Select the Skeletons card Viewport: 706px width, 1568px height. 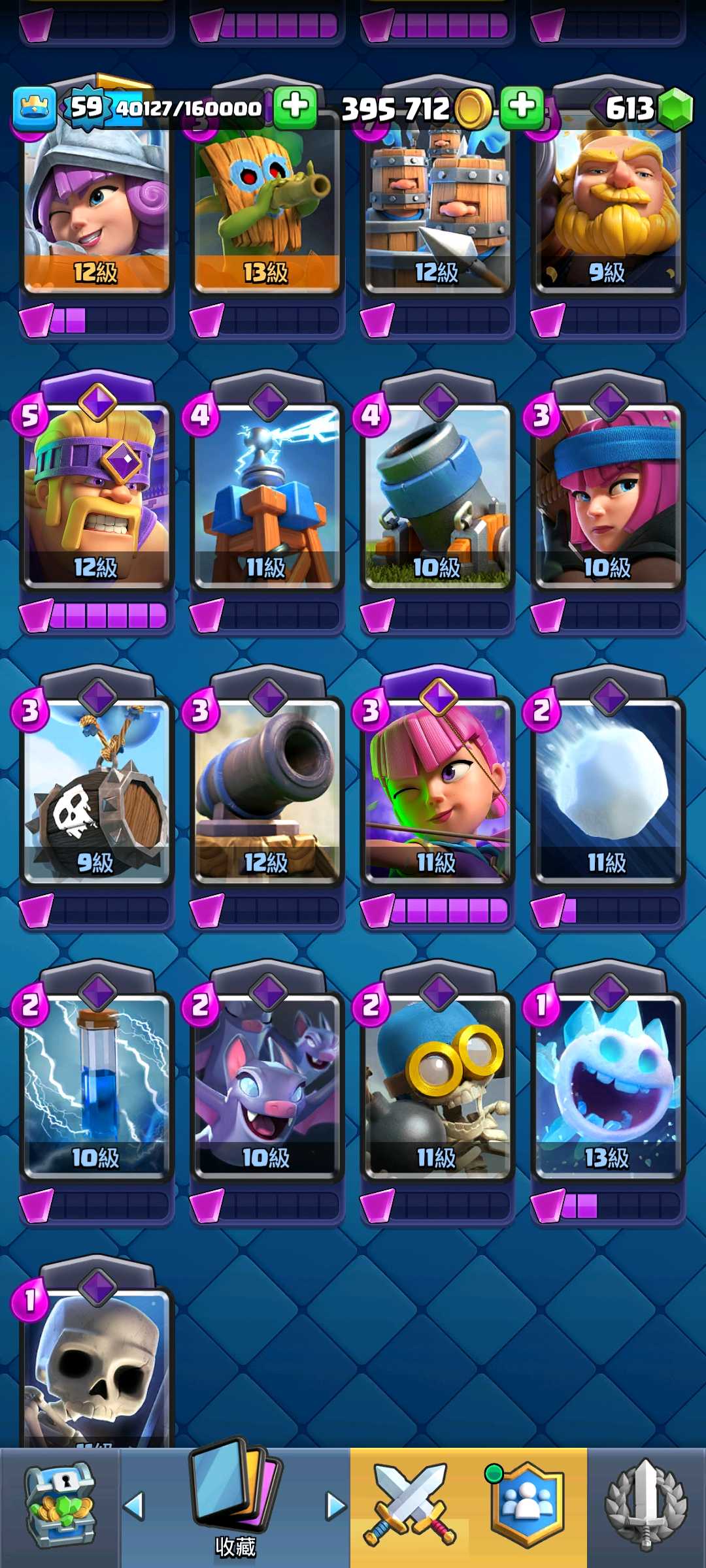pyautogui.click(x=96, y=1365)
